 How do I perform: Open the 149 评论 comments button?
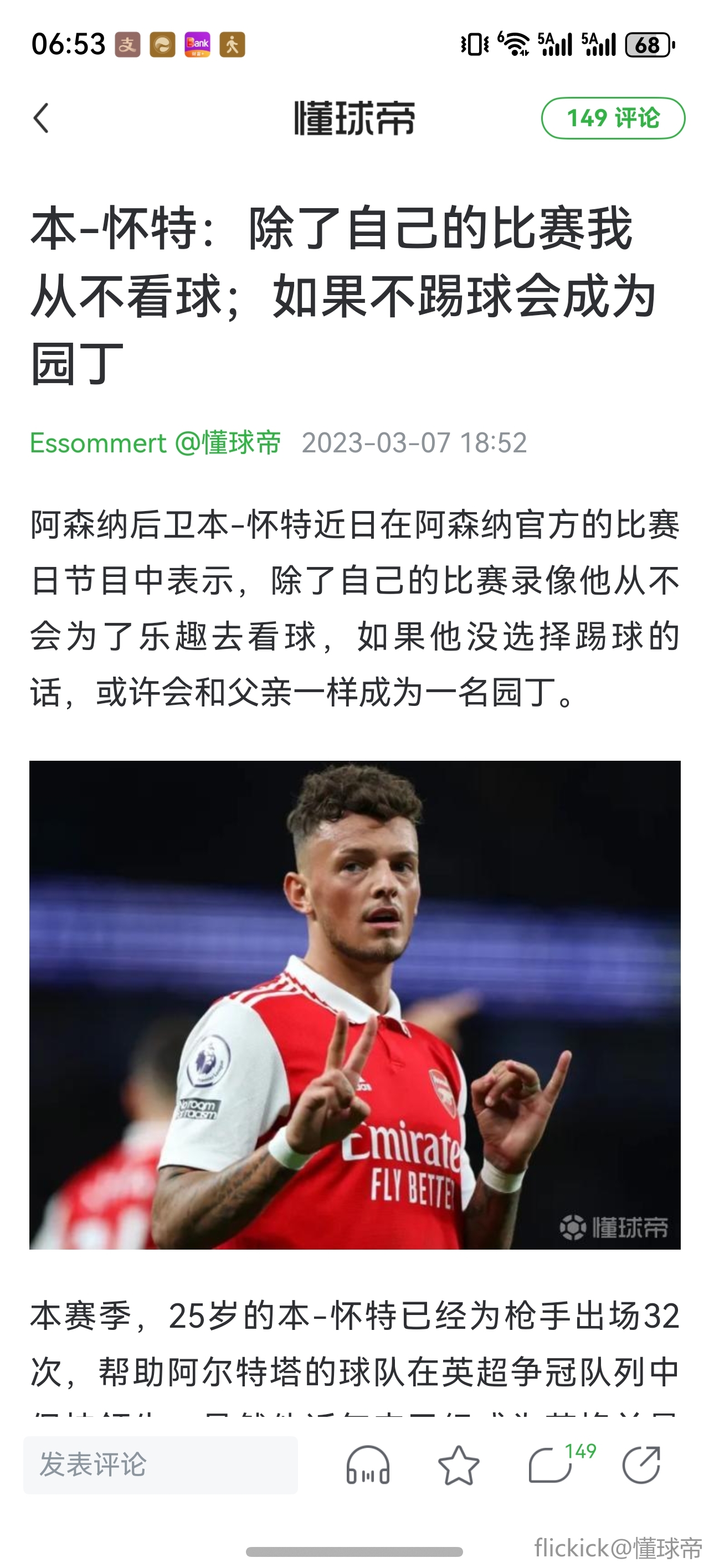coord(613,118)
